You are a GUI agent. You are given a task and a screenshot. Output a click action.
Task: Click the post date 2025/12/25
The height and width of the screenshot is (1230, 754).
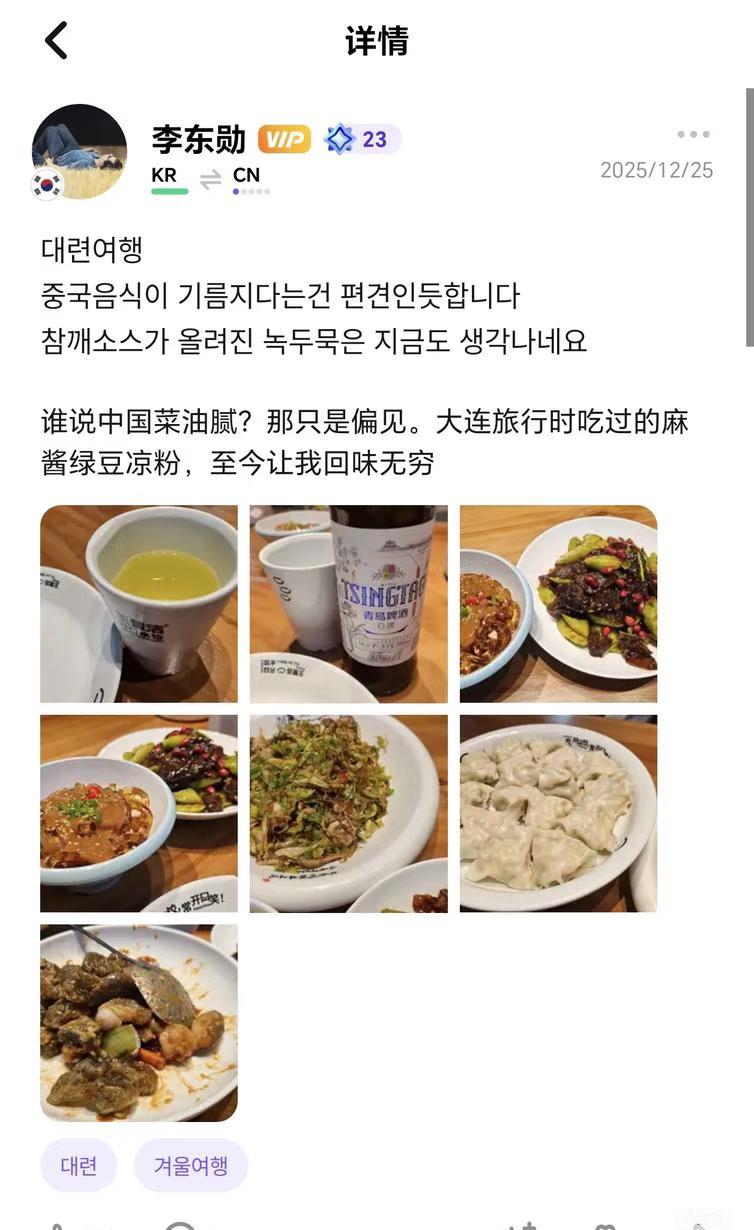click(655, 170)
